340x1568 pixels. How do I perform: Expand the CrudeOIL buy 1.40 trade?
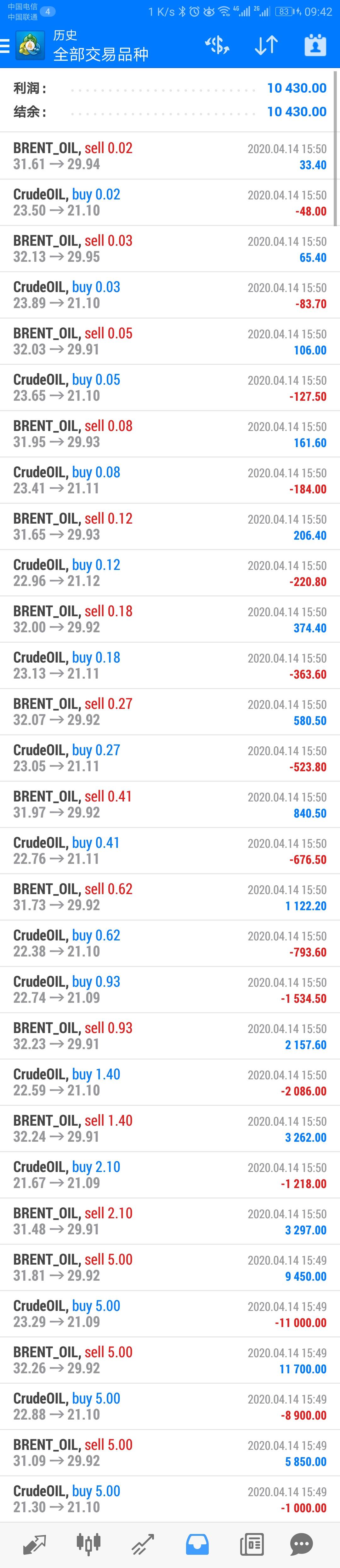pyautogui.click(x=170, y=1082)
